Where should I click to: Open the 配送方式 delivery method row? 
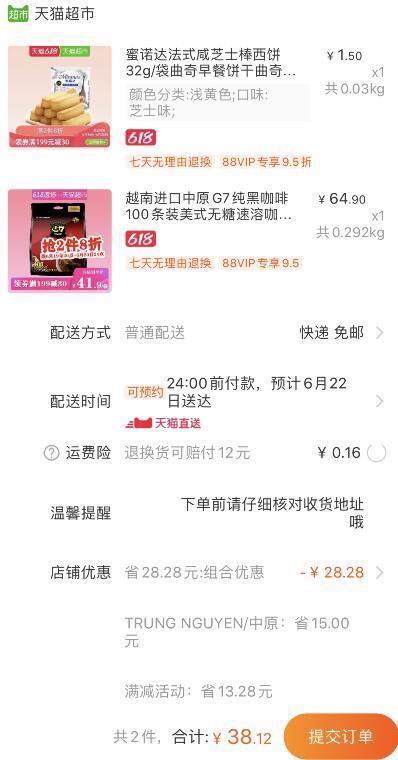199,333
